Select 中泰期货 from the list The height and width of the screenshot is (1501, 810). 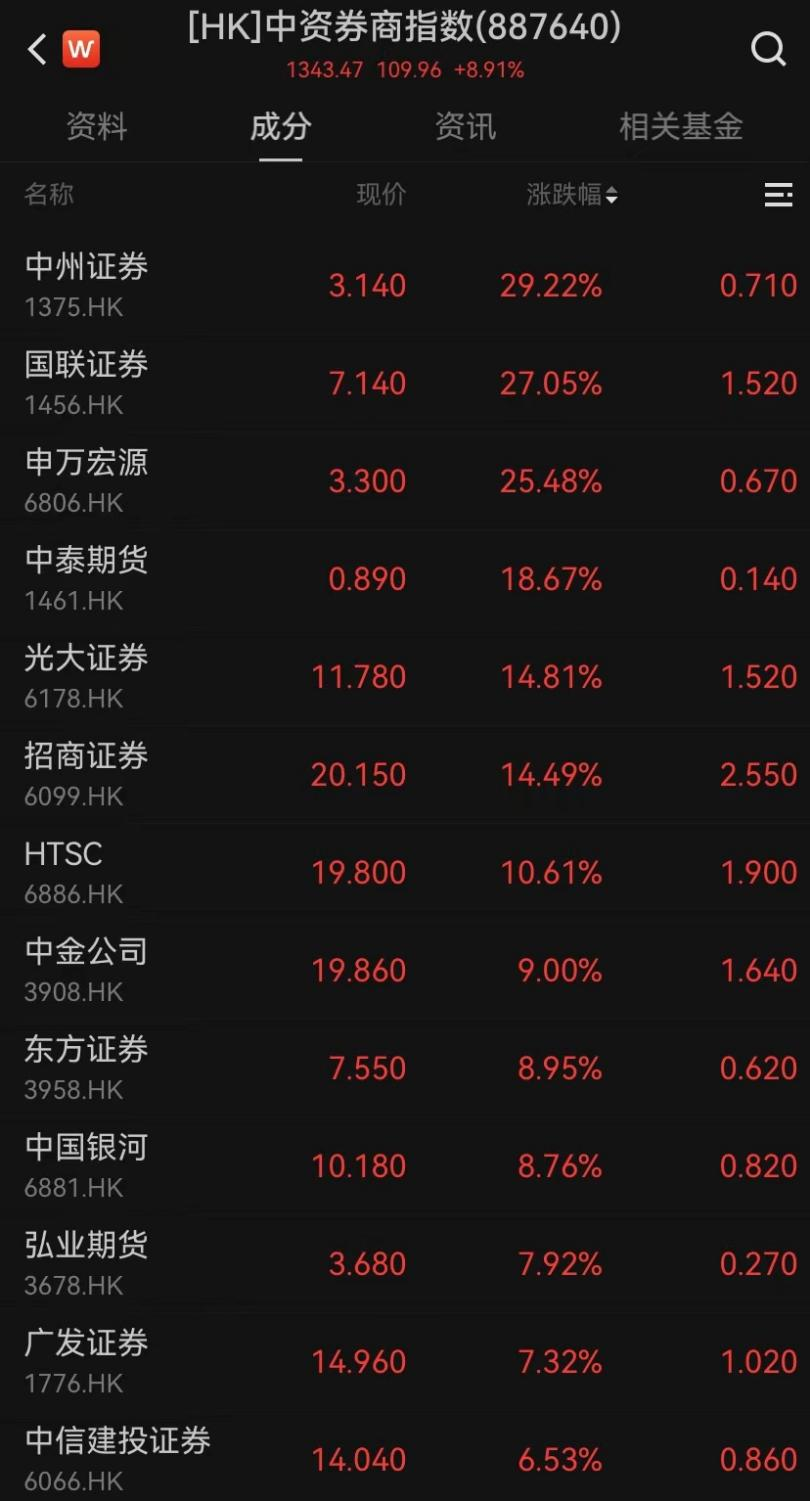(87, 578)
